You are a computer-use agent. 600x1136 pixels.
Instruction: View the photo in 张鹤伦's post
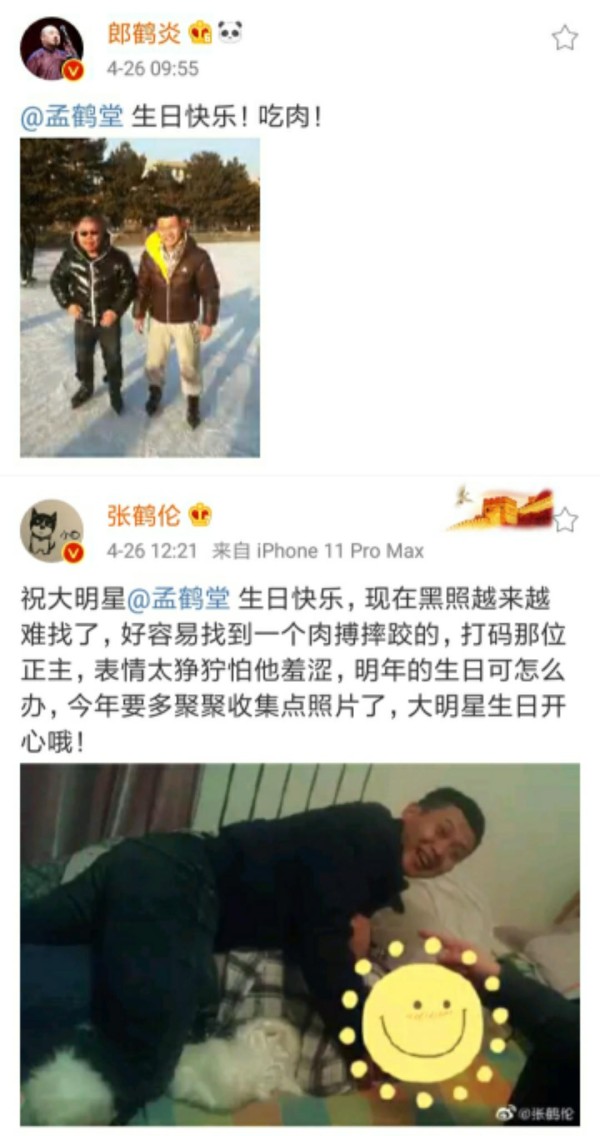tap(300, 945)
